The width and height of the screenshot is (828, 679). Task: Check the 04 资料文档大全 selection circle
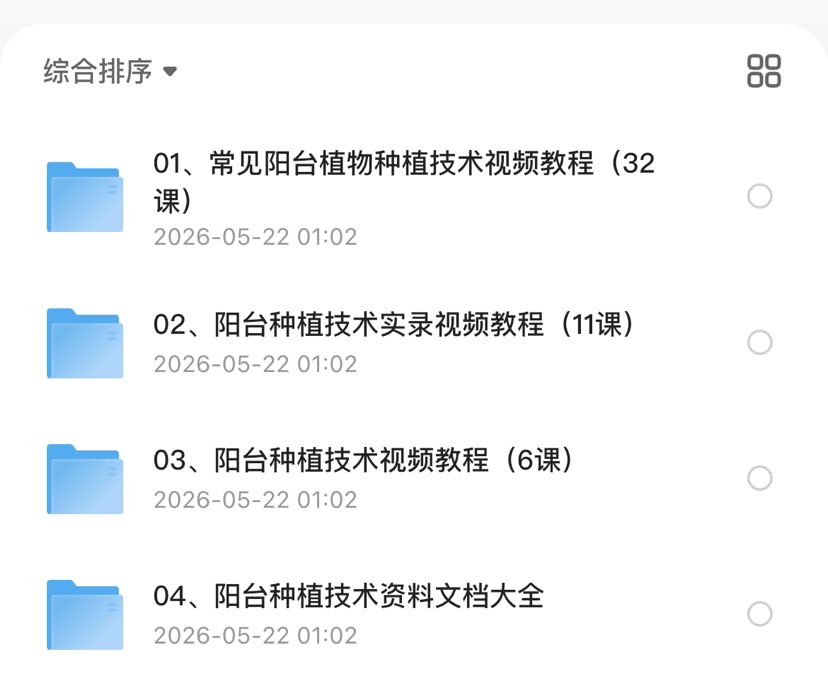pyautogui.click(x=759, y=614)
